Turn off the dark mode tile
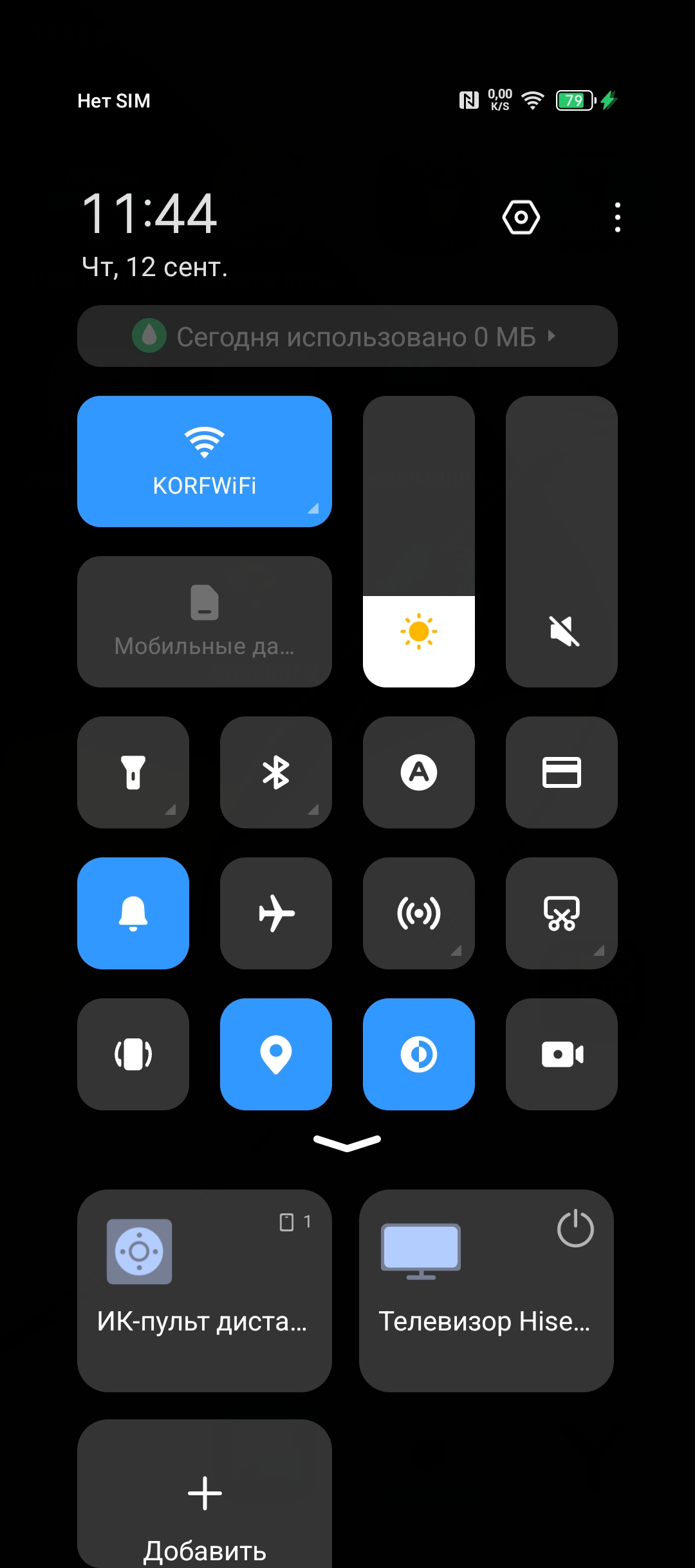The height and width of the screenshot is (1568, 695). (419, 1054)
